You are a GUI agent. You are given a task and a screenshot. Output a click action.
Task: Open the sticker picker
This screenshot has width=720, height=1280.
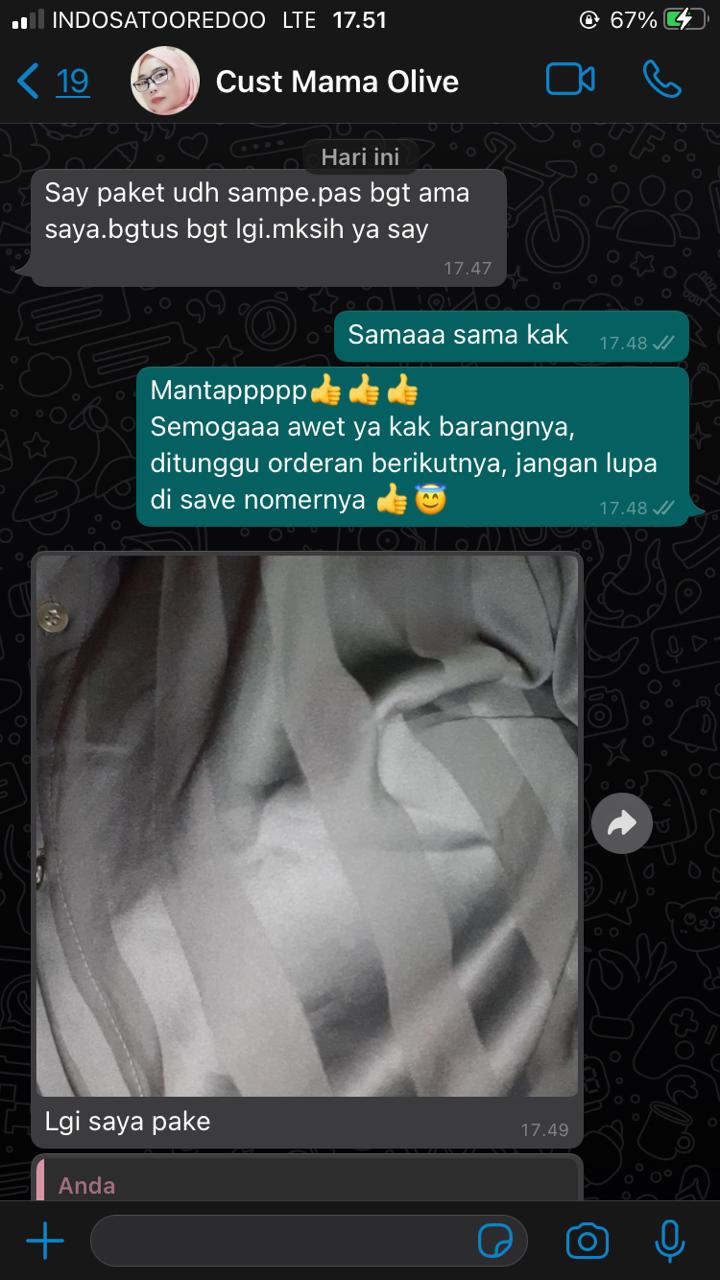[496, 1242]
